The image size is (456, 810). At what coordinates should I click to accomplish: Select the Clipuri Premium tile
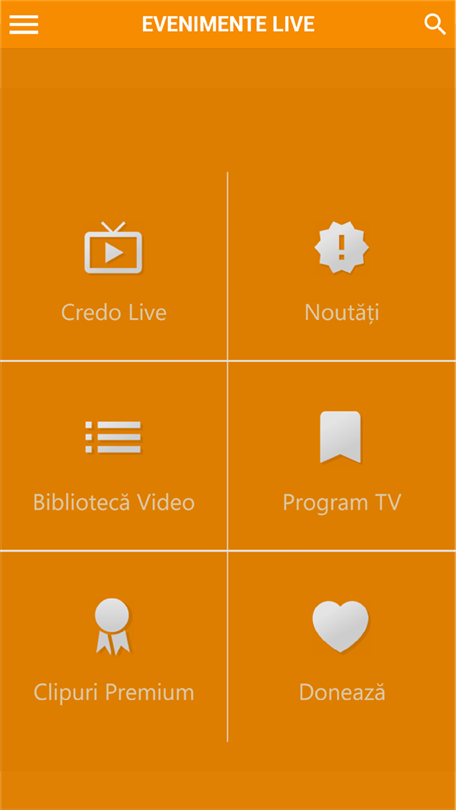[x=114, y=646]
